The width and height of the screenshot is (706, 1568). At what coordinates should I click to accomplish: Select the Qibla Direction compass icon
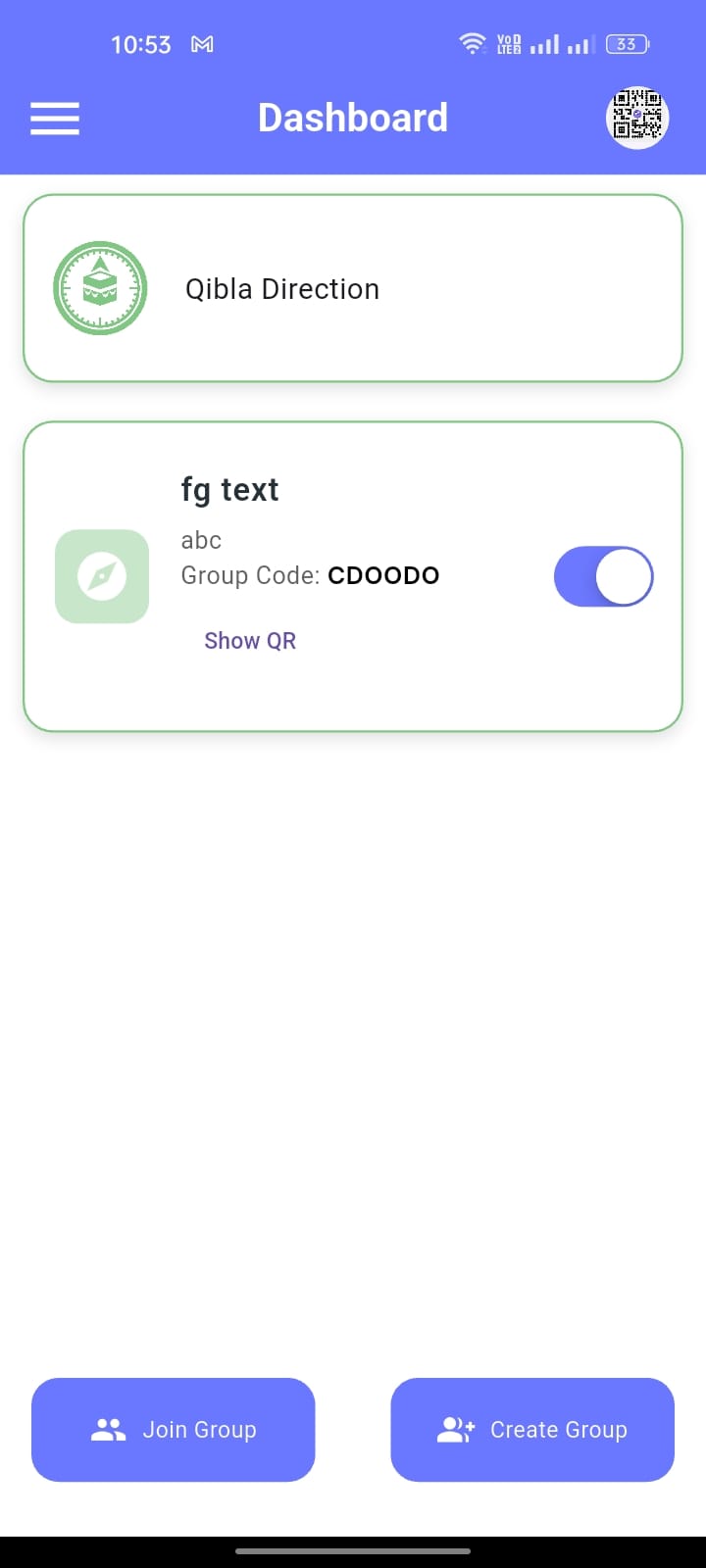(x=99, y=288)
